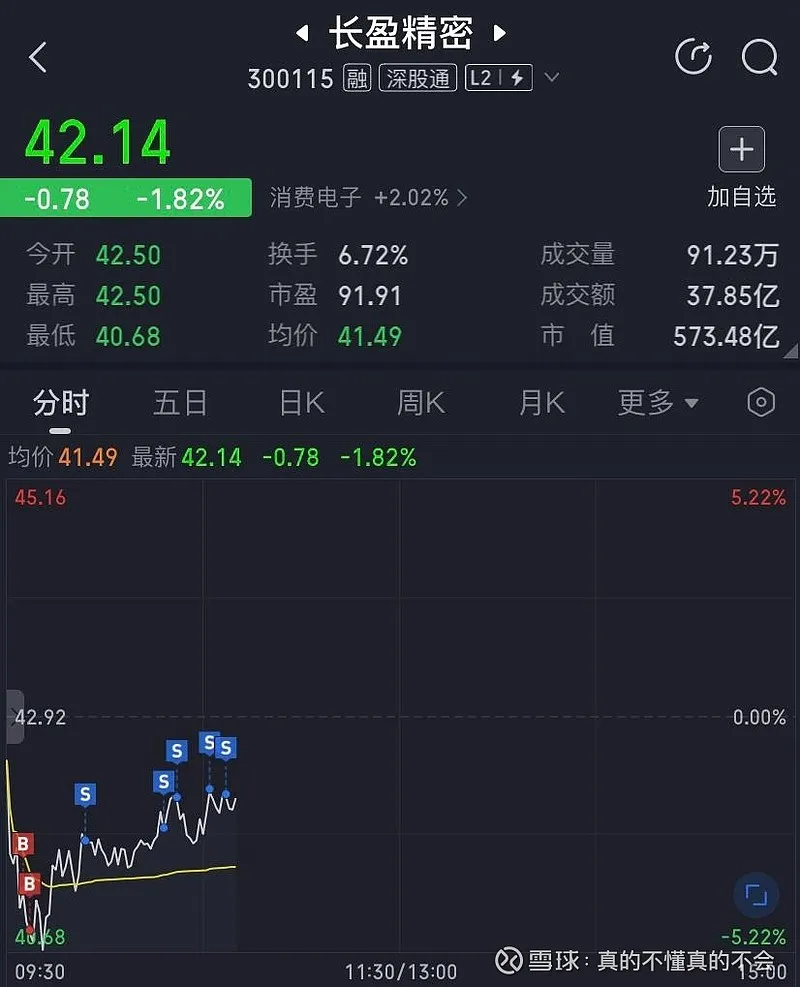The height and width of the screenshot is (987, 800).
Task: Expand the stock tags dropdown chevron
Action: click(x=551, y=78)
